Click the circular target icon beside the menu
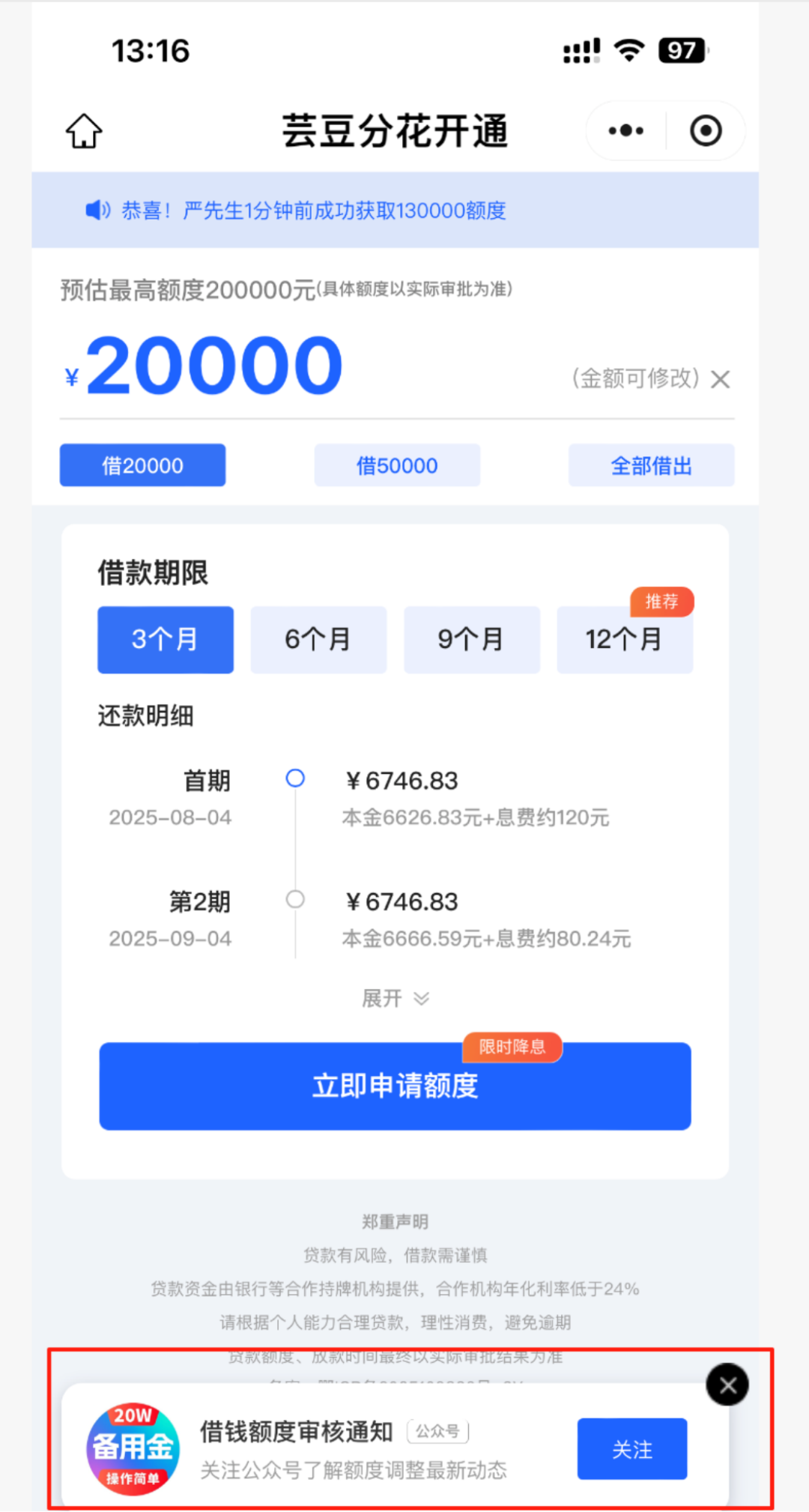This screenshot has height=1512, width=809. pyautogui.click(x=705, y=130)
